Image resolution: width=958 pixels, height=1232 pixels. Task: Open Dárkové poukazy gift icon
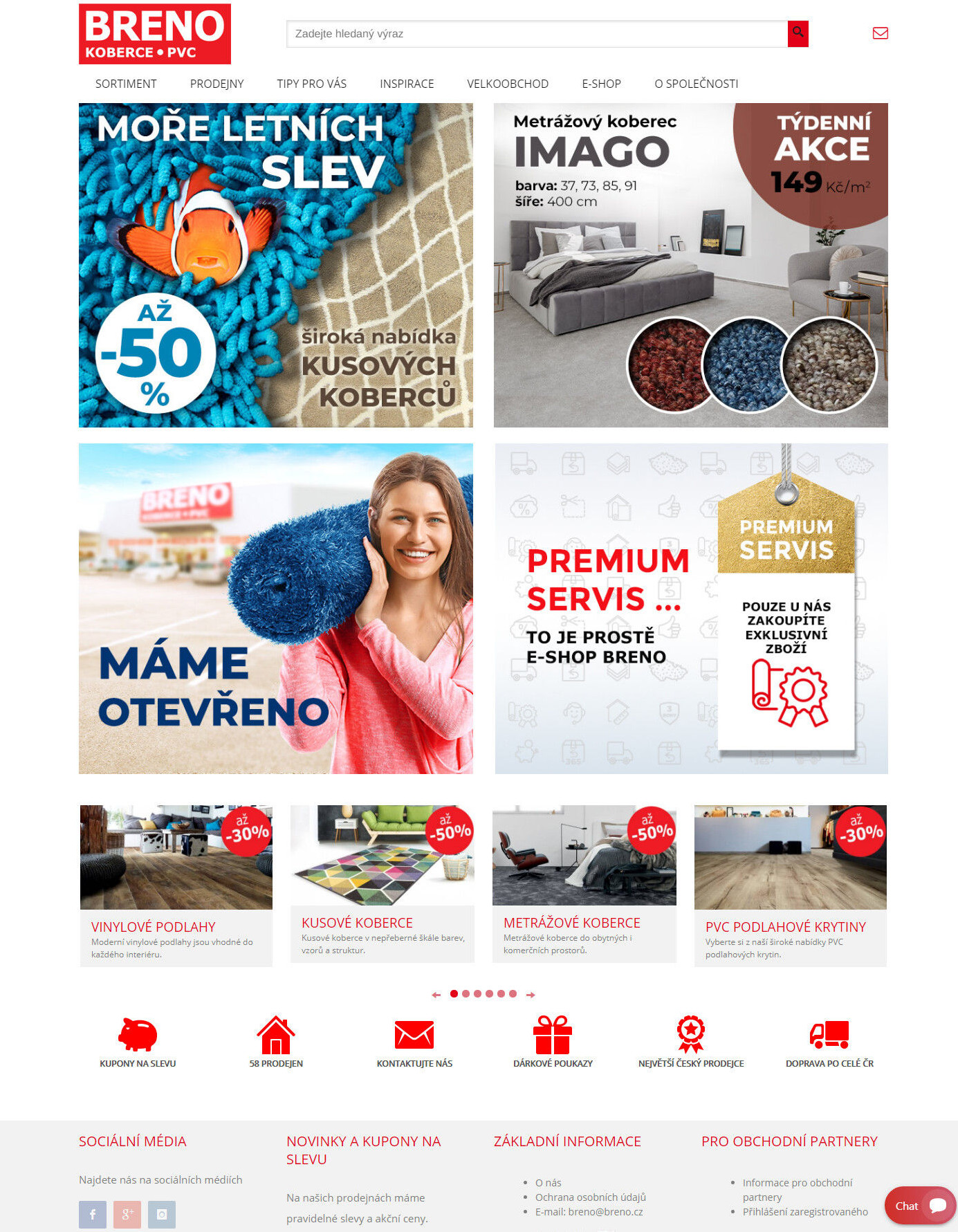coord(552,1041)
